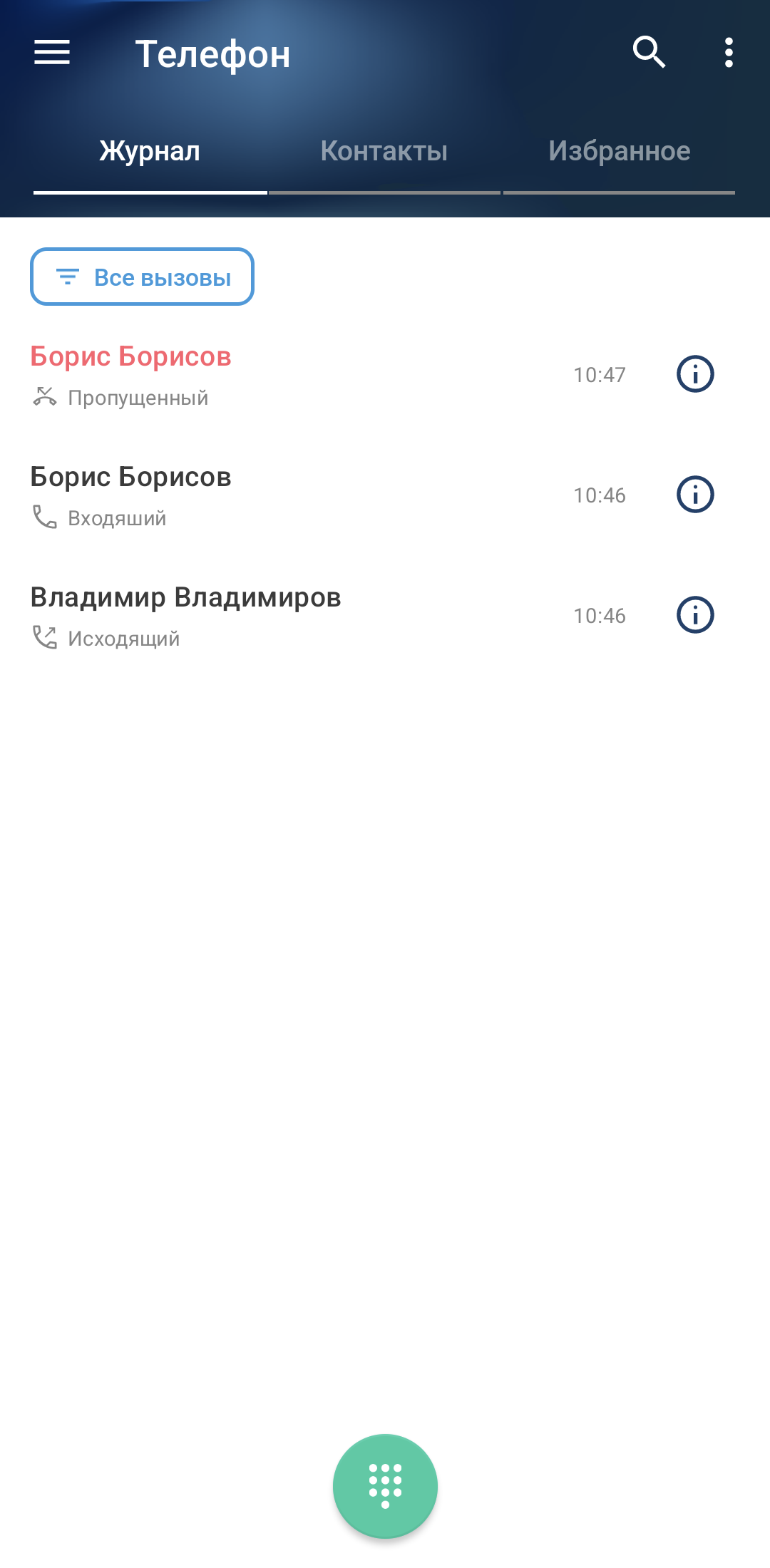
Task: Open the hamburger drawer menu
Action: point(52,53)
